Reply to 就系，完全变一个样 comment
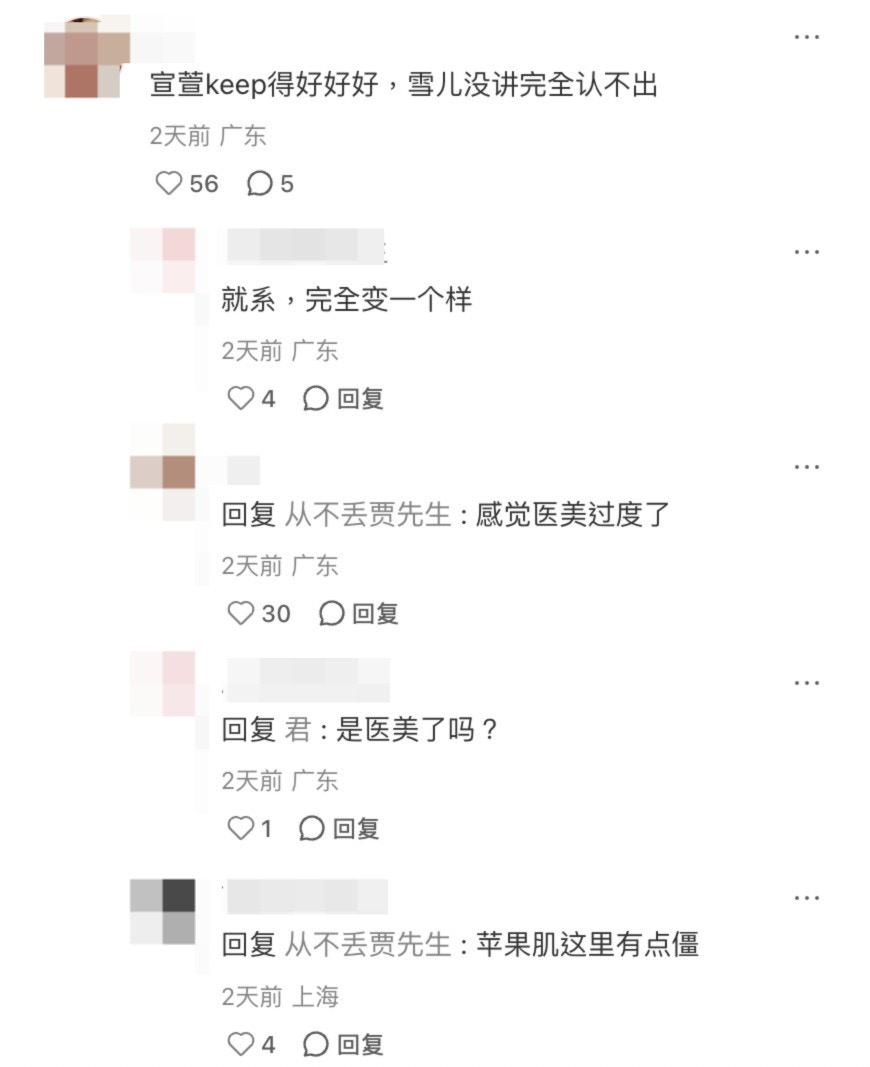Image resolution: width=870 pixels, height=1067 pixels. pos(343,399)
